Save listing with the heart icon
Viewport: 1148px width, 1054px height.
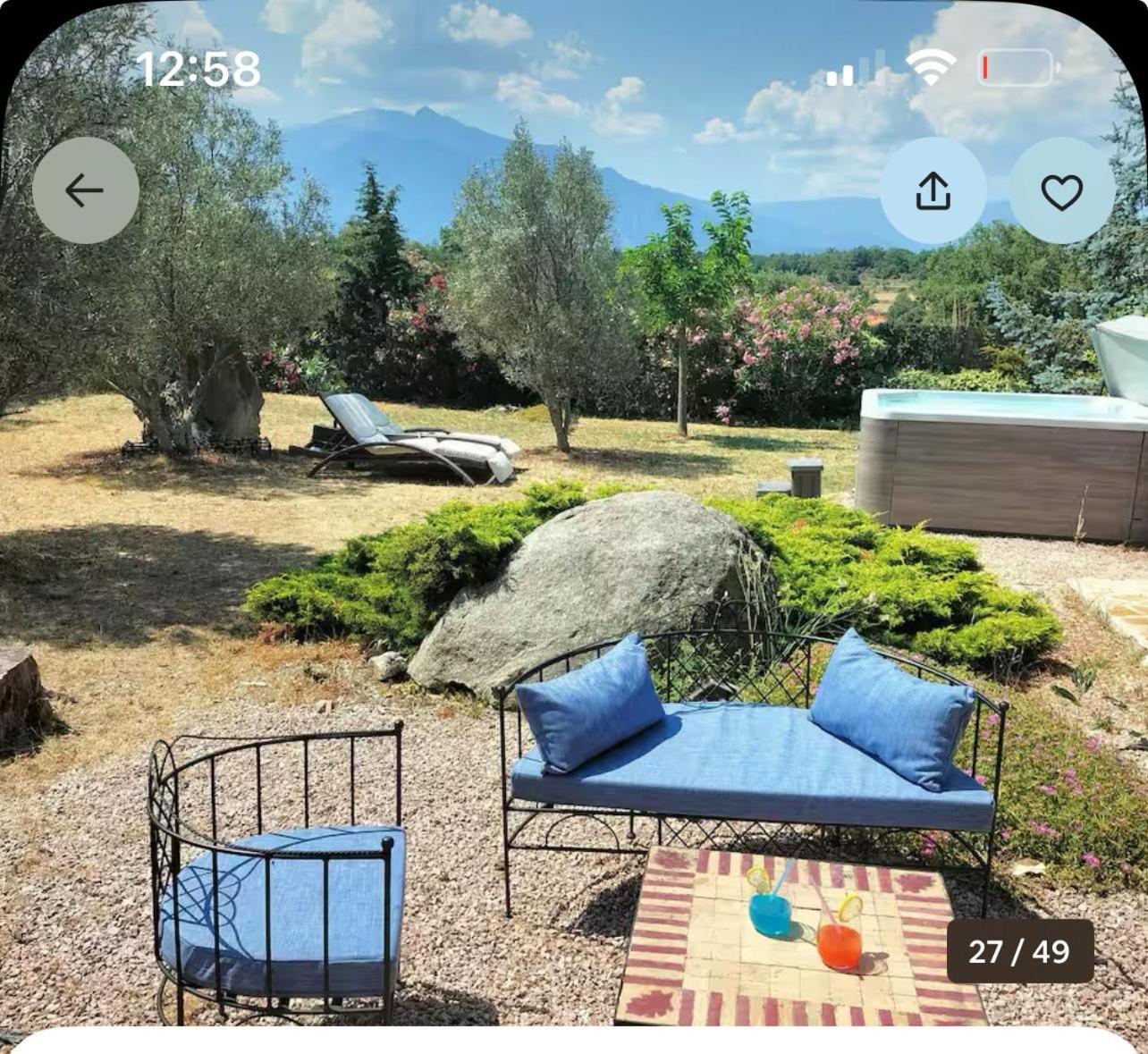[1061, 190]
